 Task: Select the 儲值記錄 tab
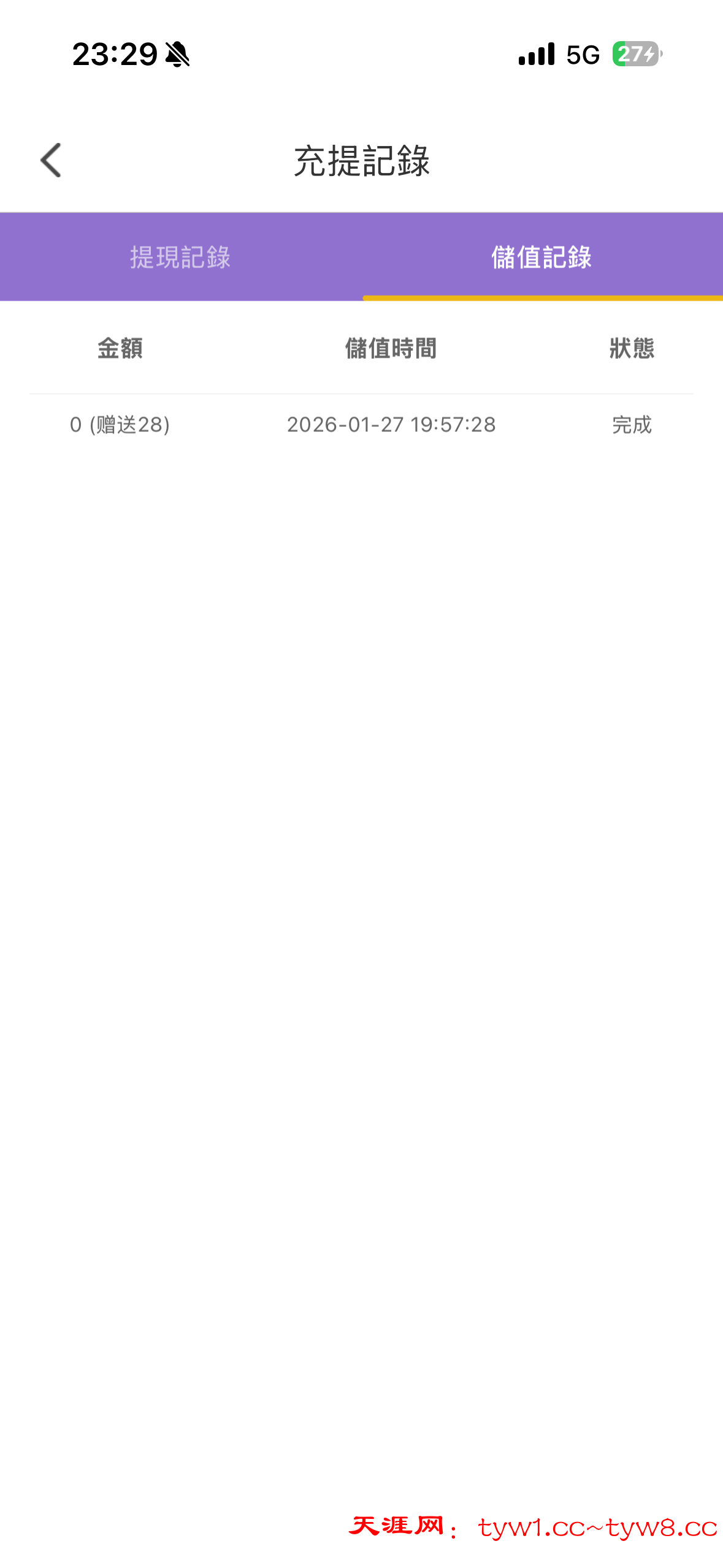click(x=541, y=257)
